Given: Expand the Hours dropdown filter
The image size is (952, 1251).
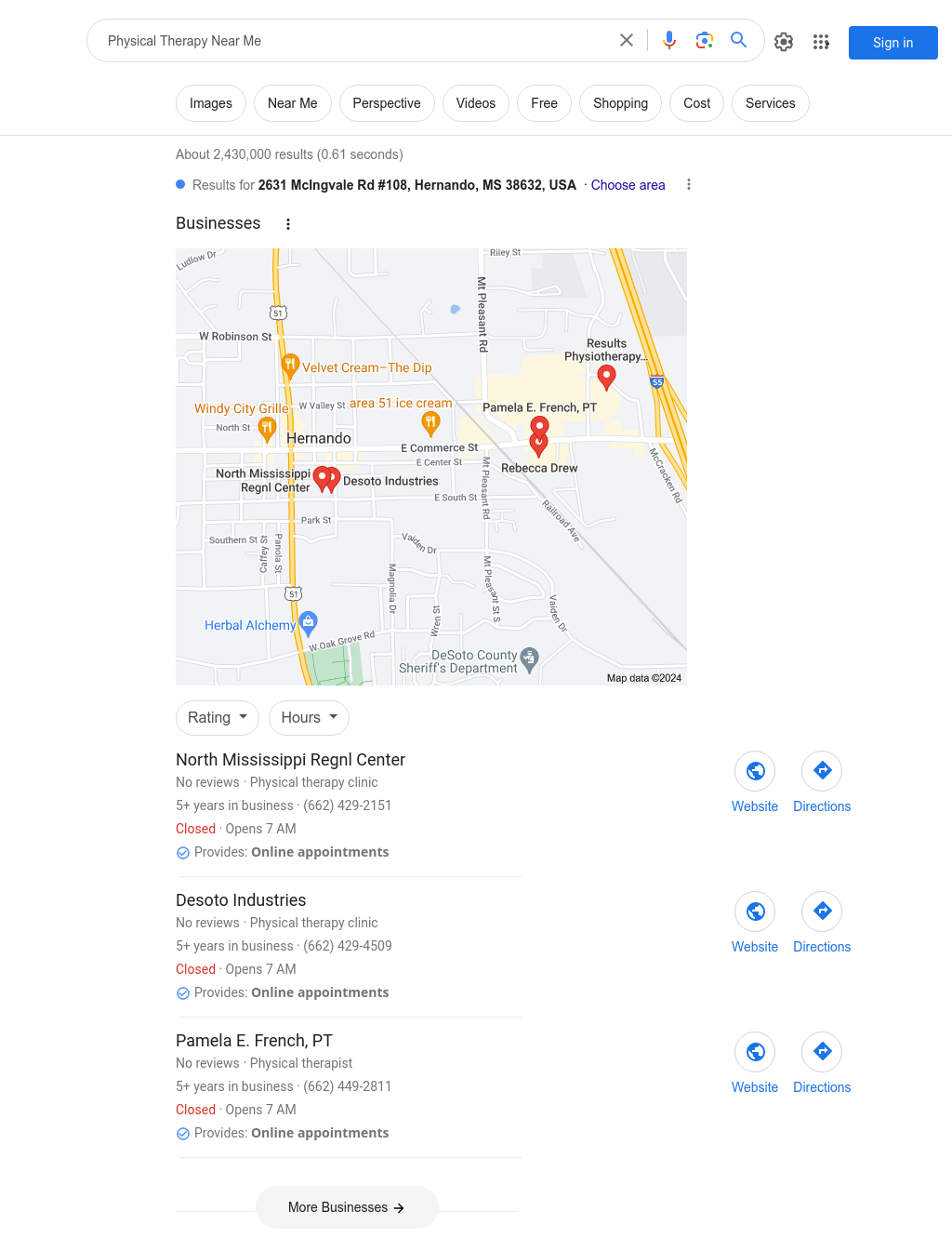Looking at the screenshot, I should (x=309, y=718).
